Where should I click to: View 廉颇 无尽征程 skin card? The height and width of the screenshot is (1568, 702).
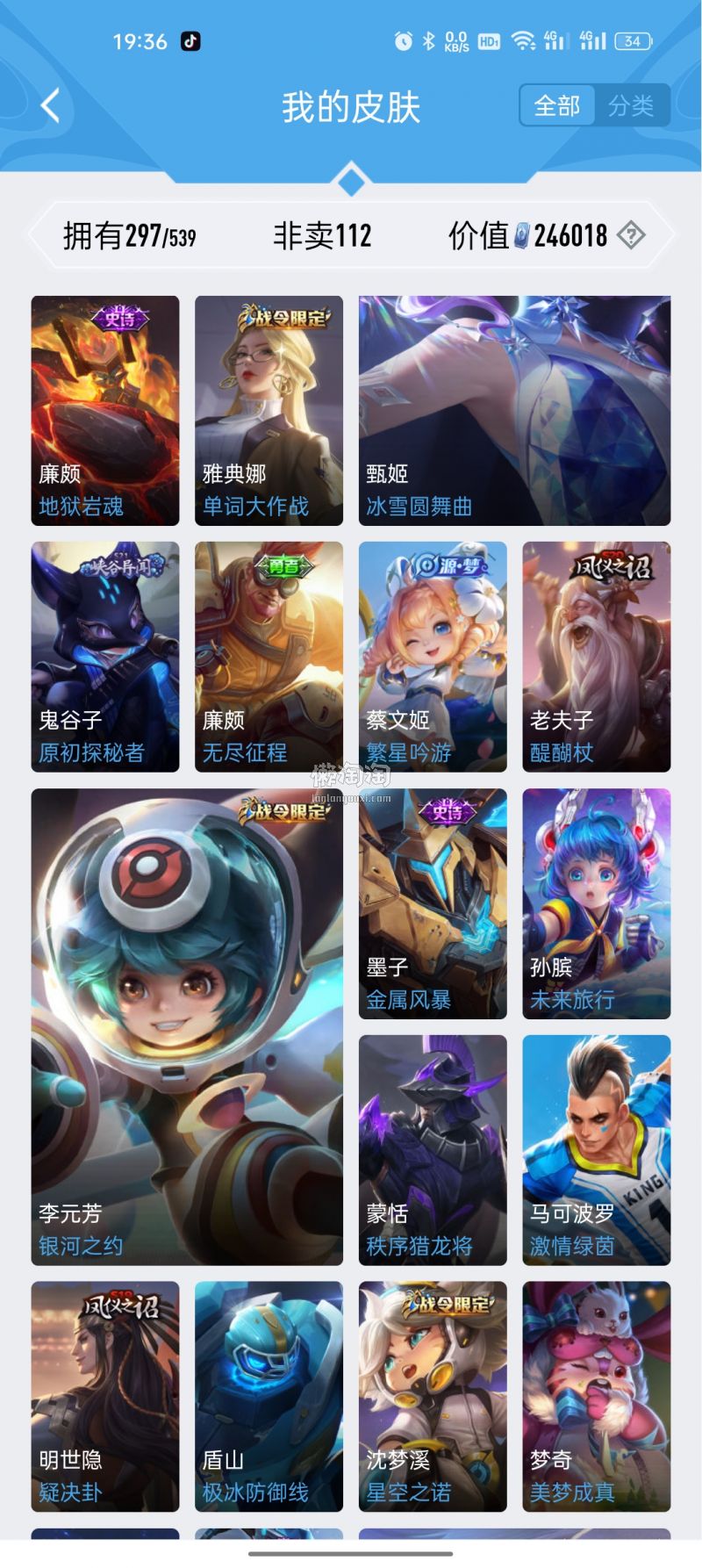click(x=269, y=657)
